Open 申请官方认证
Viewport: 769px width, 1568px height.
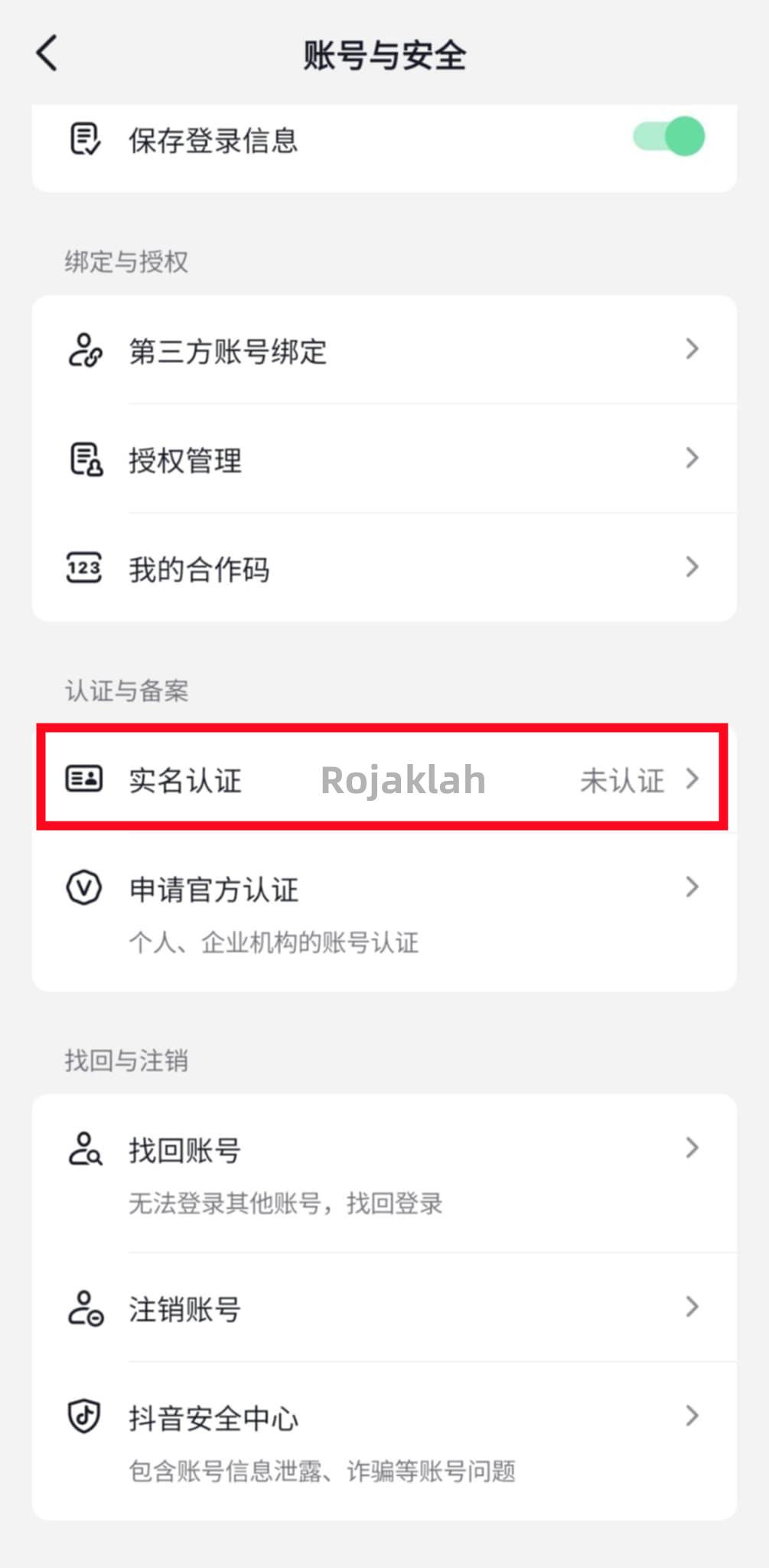(x=383, y=910)
